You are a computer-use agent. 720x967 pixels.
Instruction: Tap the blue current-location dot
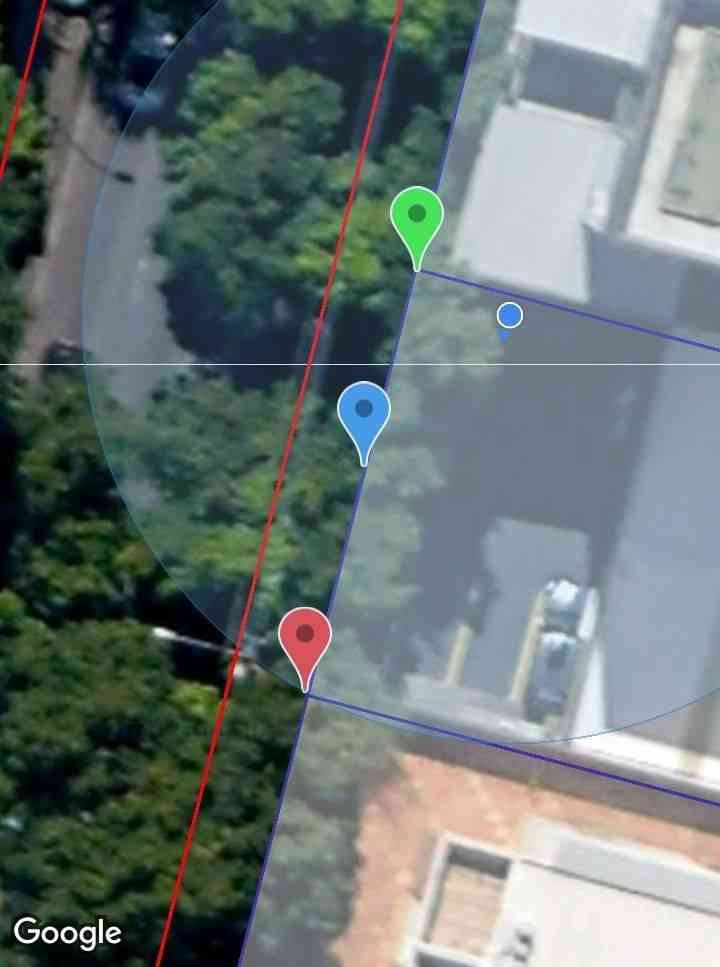(x=509, y=316)
